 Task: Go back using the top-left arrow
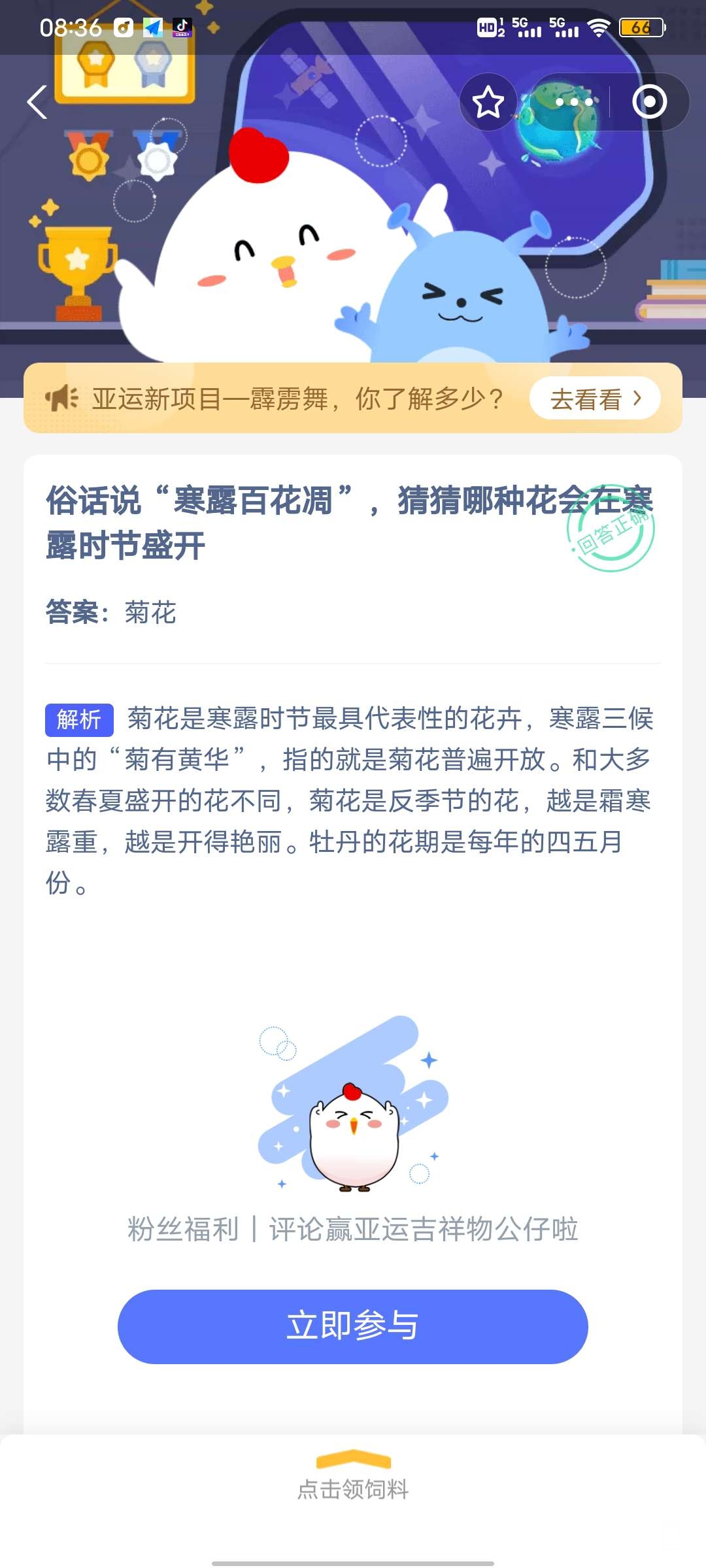pyautogui.click(x=37, y=102)
